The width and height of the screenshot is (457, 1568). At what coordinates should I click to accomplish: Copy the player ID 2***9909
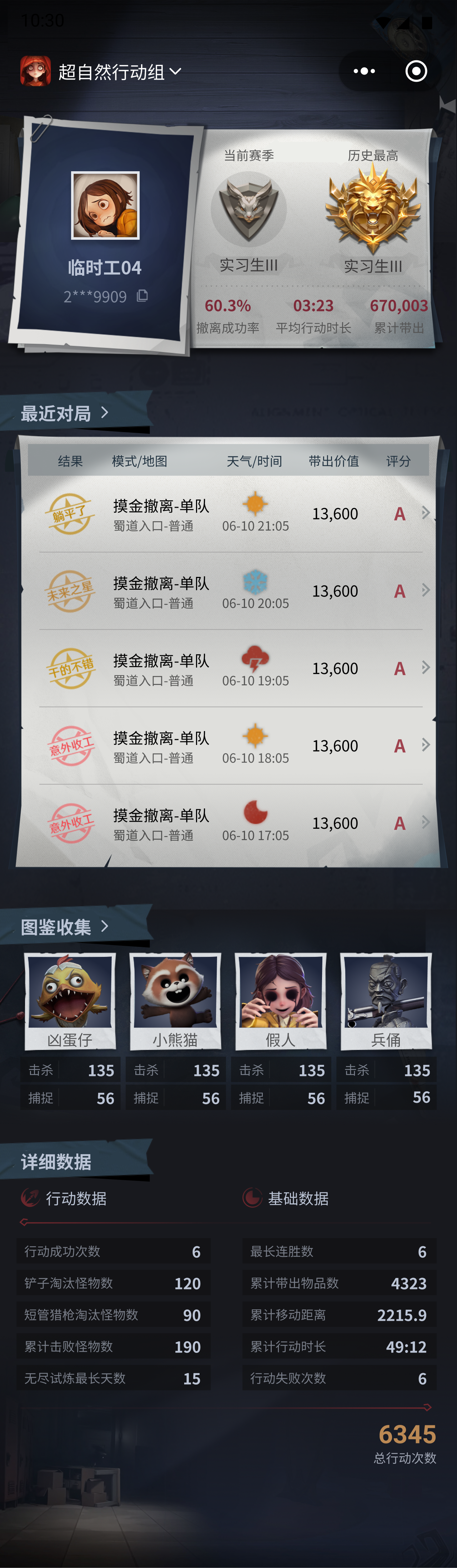point(142,296)
